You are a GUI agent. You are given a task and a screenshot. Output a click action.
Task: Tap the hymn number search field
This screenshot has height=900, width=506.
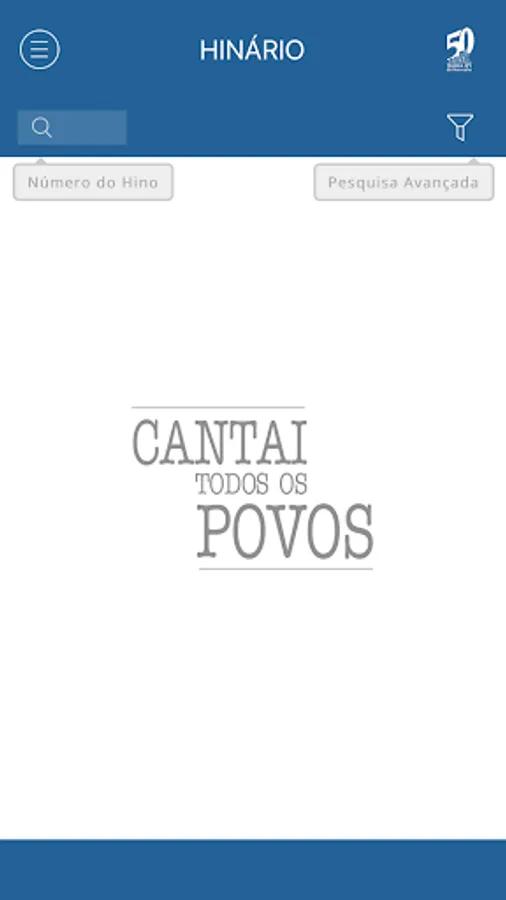[72, 127]
